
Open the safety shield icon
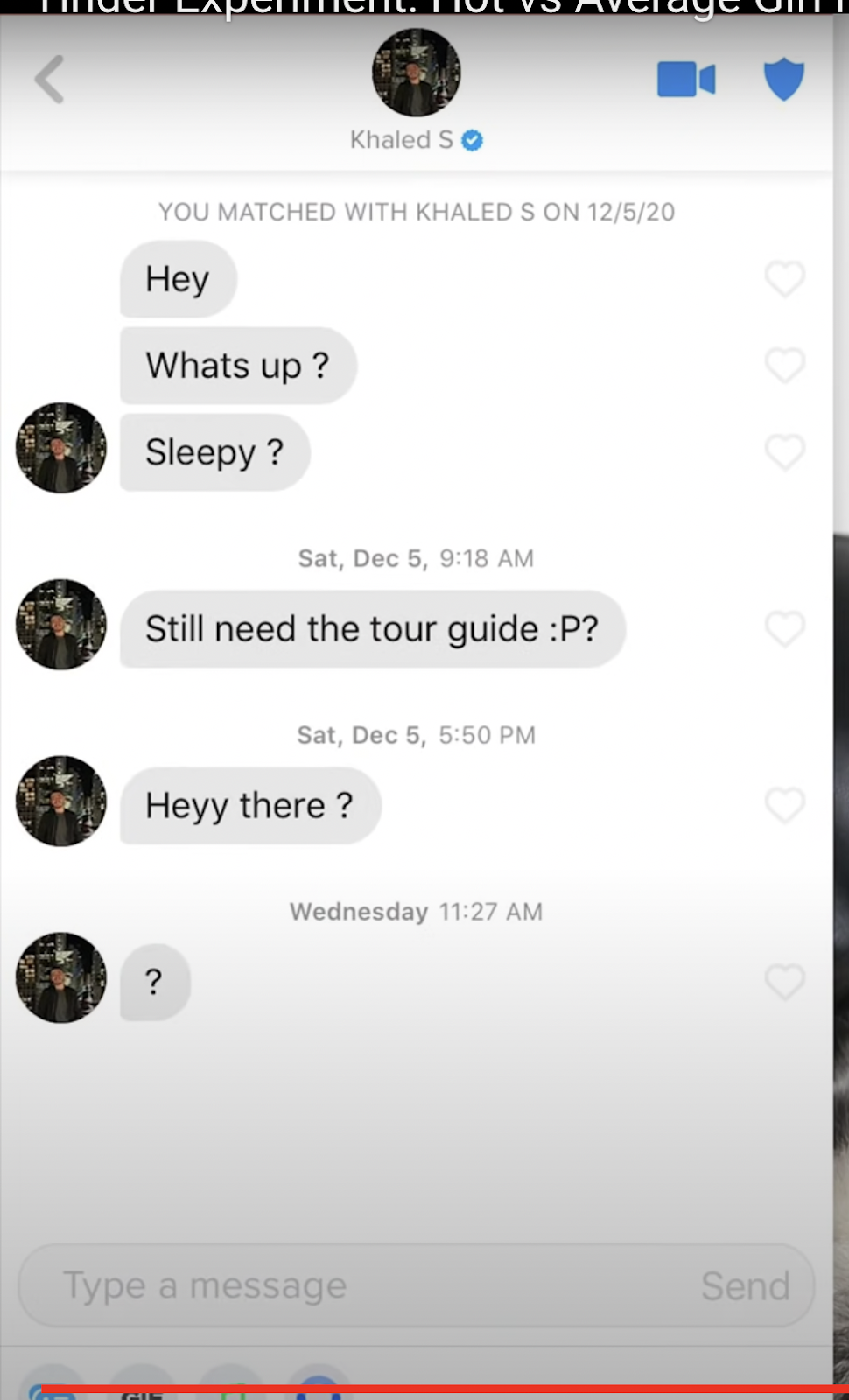(784, 80)
